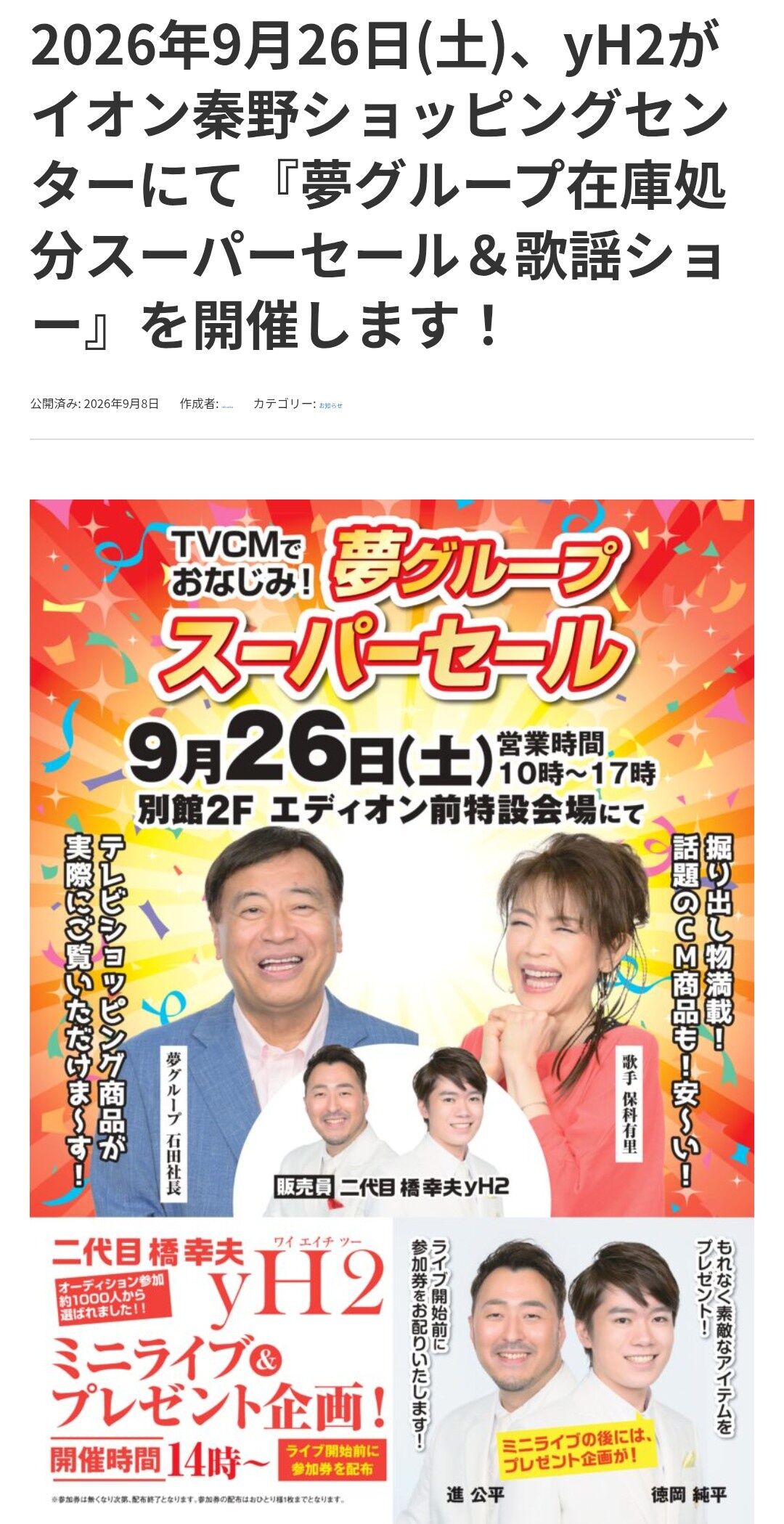
Task: Open the author link after 作成者
Action: 227,407
